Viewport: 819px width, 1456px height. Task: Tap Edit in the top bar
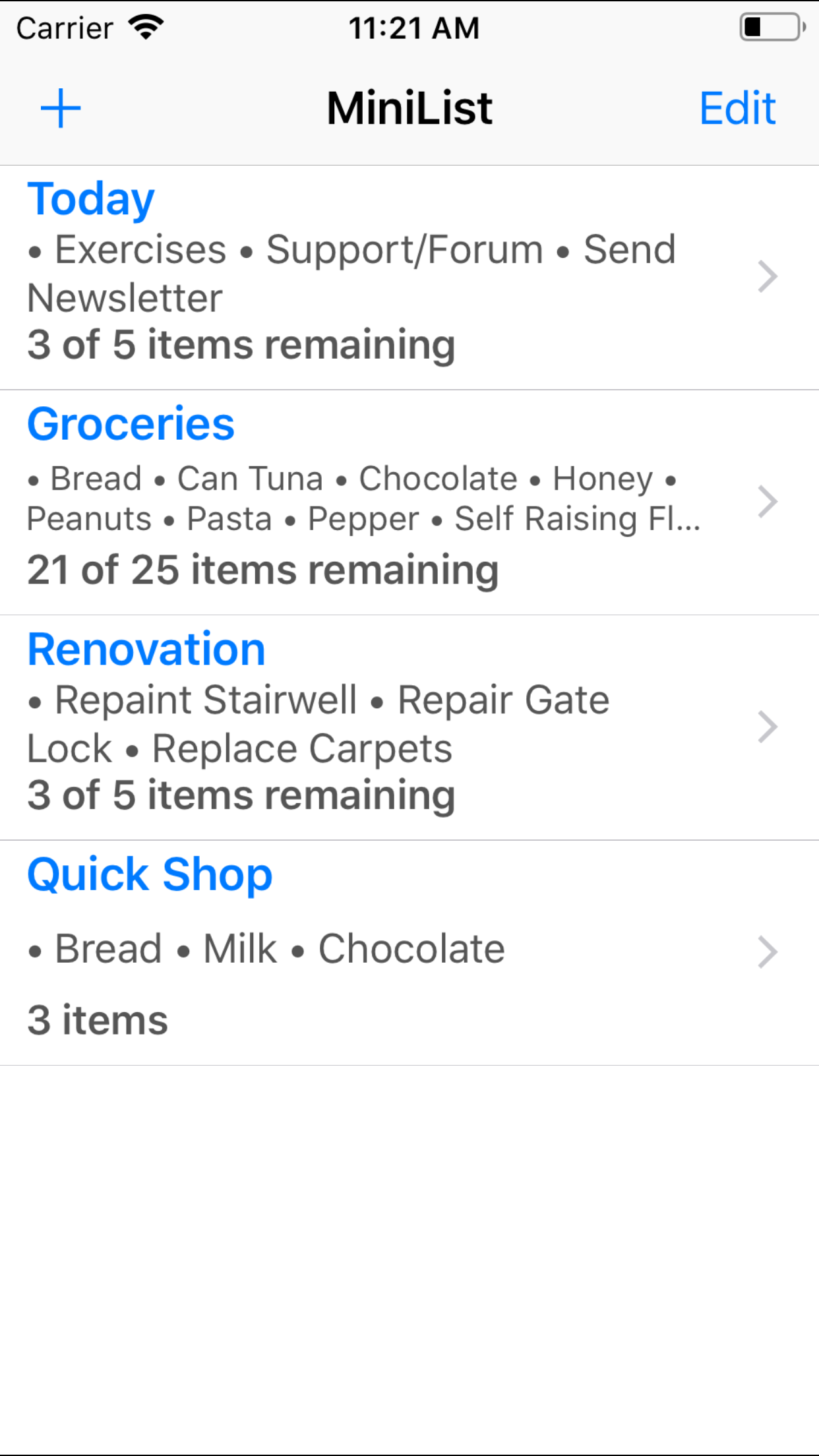(x=737, y=108)
